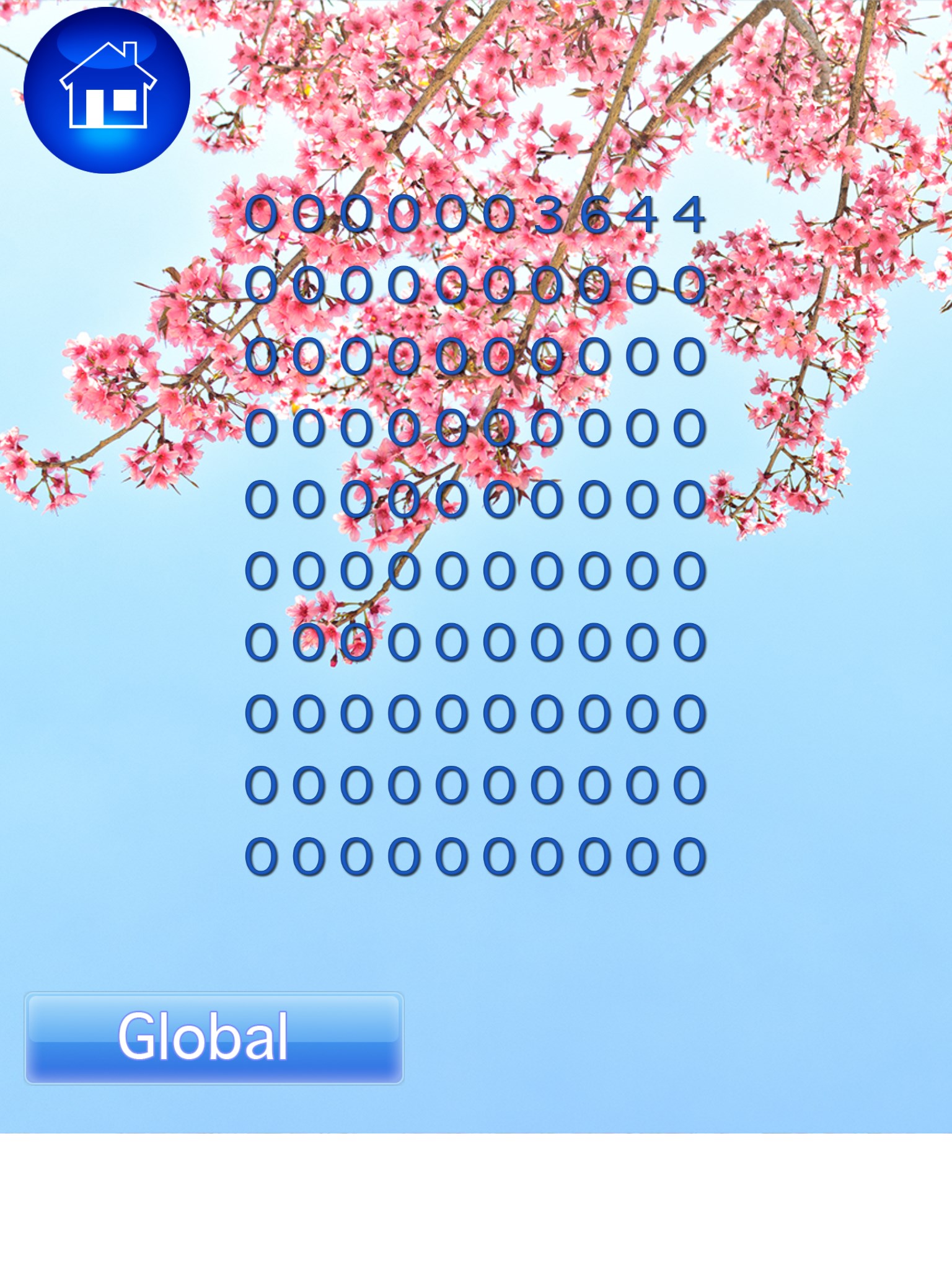Image resolution: width=952 pixels, height=1270 pixels.
Task: Tap the home icon button
Action: pyautogui.click(x=107, y=91)
